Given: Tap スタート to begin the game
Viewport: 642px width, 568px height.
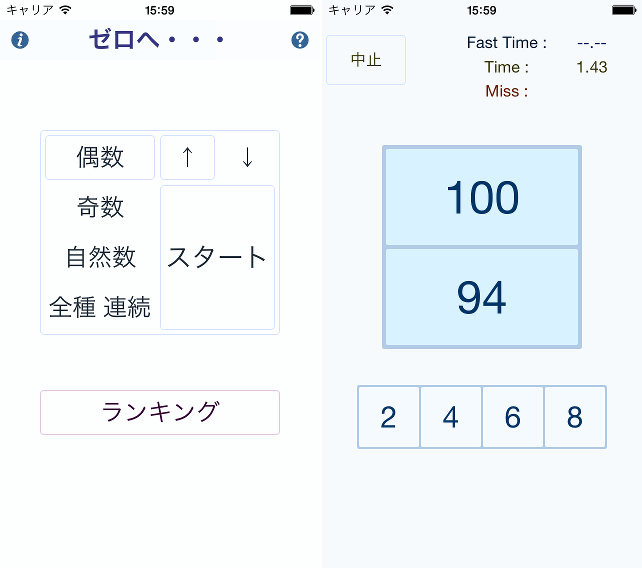Looking at the screenshot, I should [217, 257].
